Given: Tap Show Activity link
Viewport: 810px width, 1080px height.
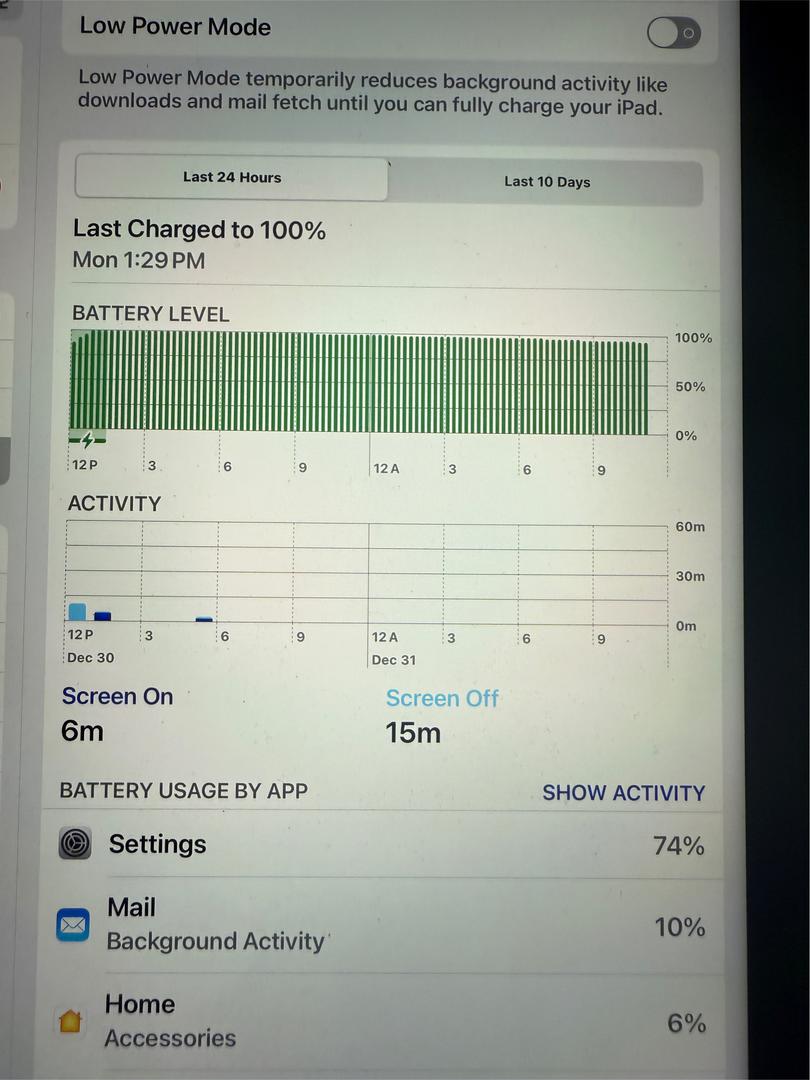Looking at the screenshot, I should 623,793.
